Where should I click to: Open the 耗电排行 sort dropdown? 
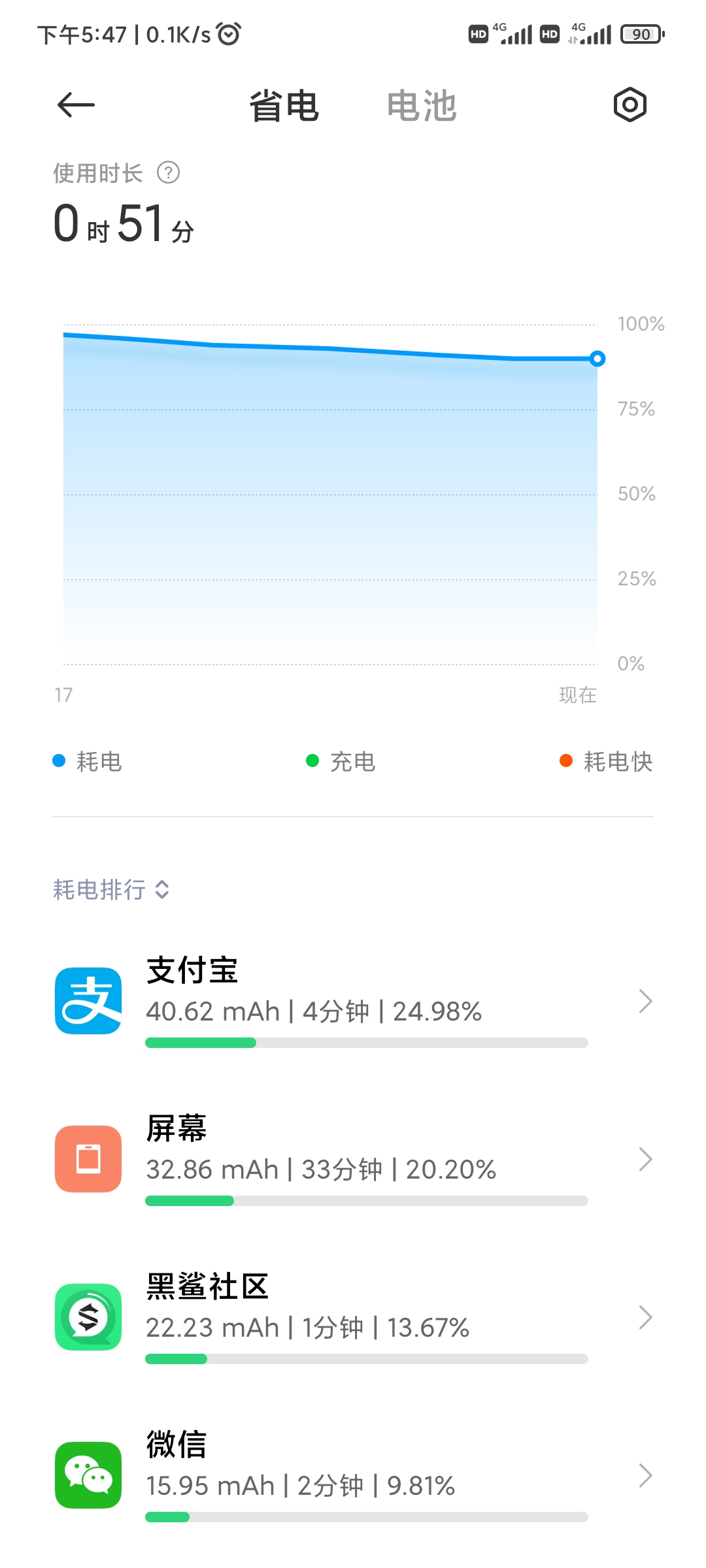click(x=112, y=889)
